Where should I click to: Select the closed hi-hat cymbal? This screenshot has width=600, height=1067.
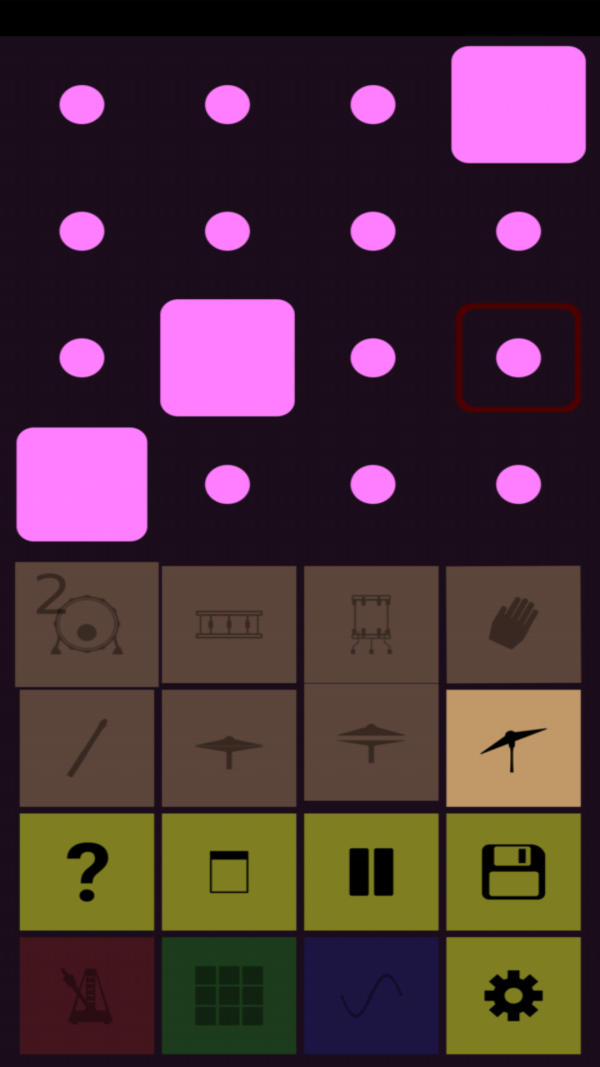pyautogui.click(x=229, y=747)
